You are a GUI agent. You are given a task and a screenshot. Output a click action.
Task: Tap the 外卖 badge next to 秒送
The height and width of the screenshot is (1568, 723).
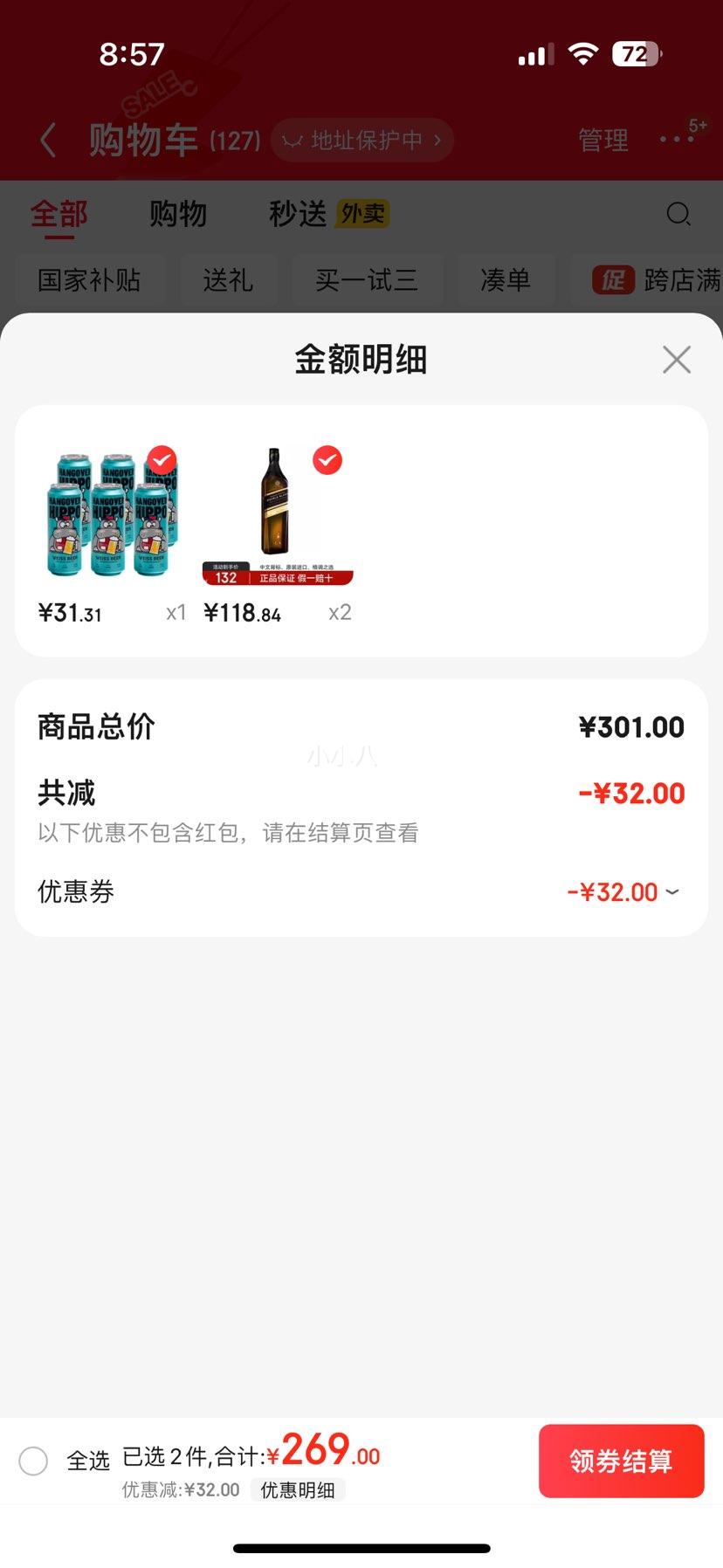(x=362, y=214)
